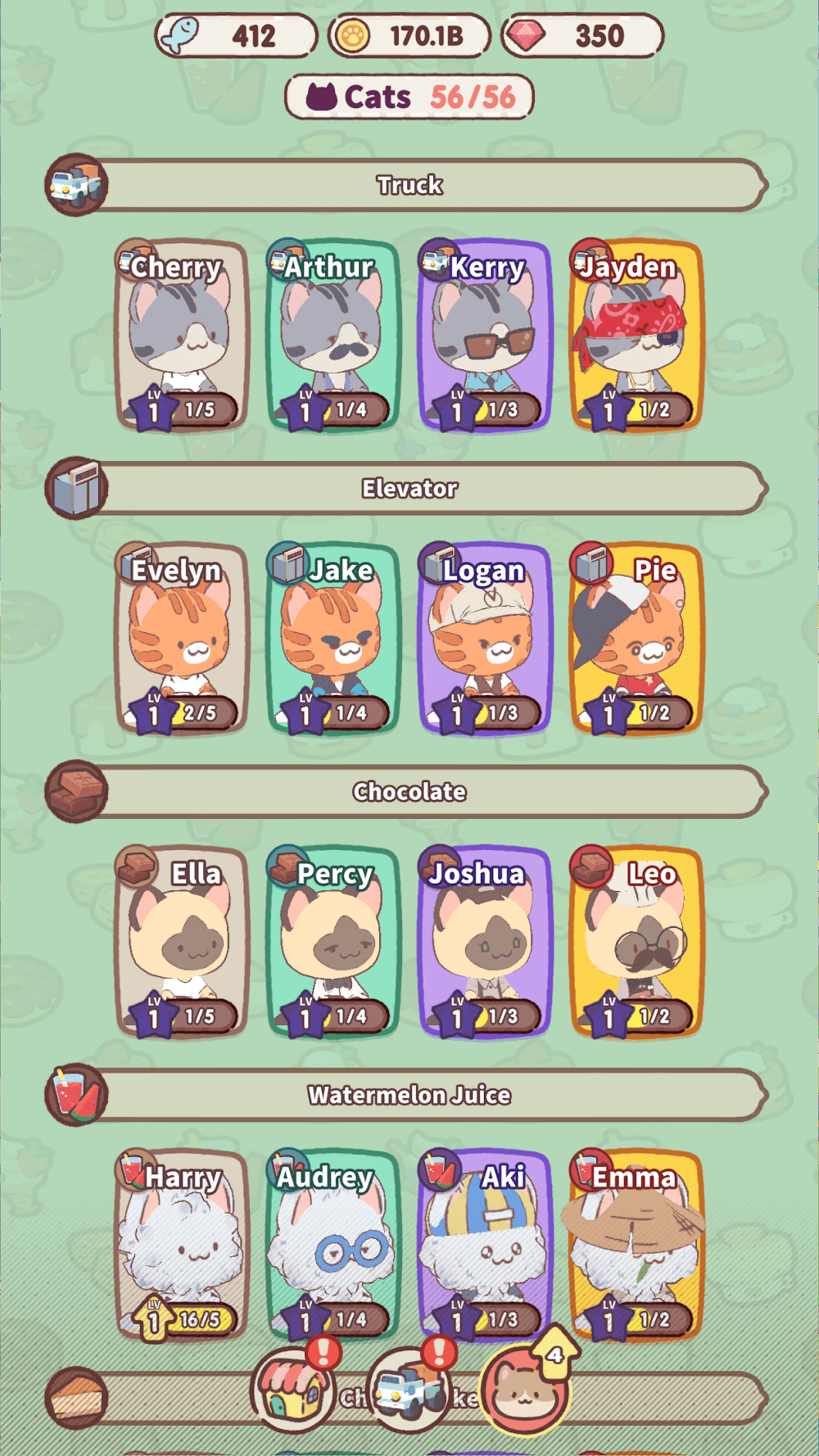This screenshot has height=1456, width=819.
Task: Select Aki's cat card
Action: [484, 1245]
